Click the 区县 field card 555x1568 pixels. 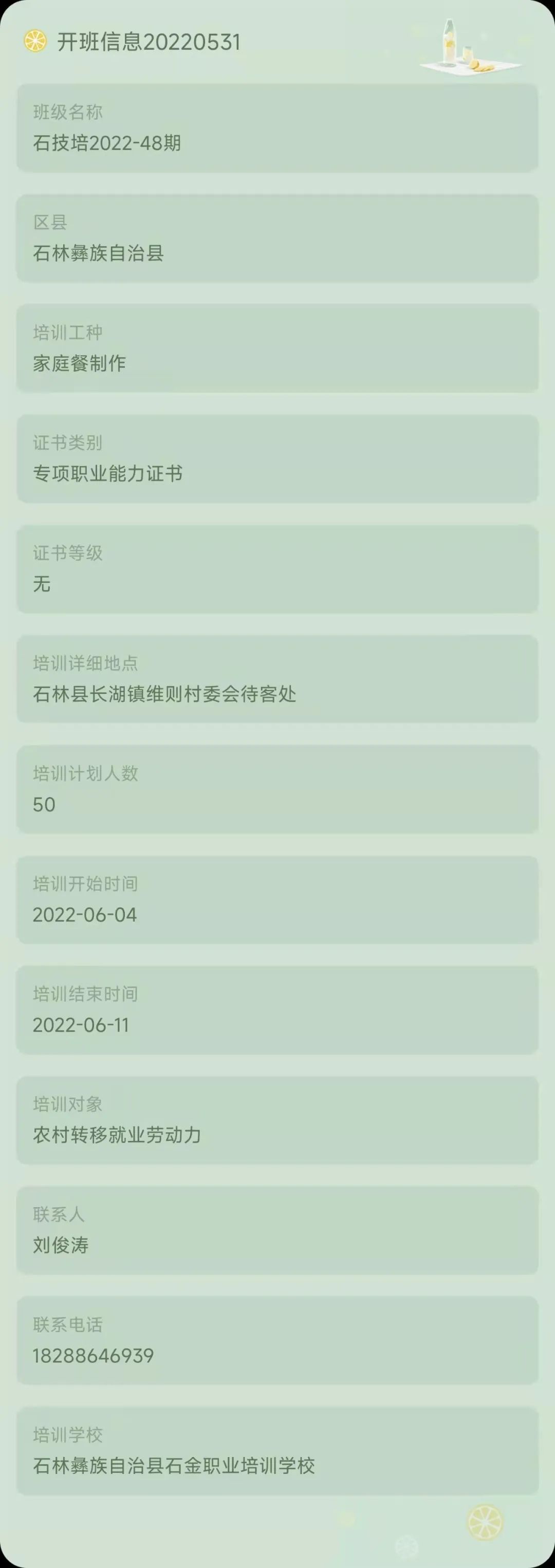(x=277, y=237)
